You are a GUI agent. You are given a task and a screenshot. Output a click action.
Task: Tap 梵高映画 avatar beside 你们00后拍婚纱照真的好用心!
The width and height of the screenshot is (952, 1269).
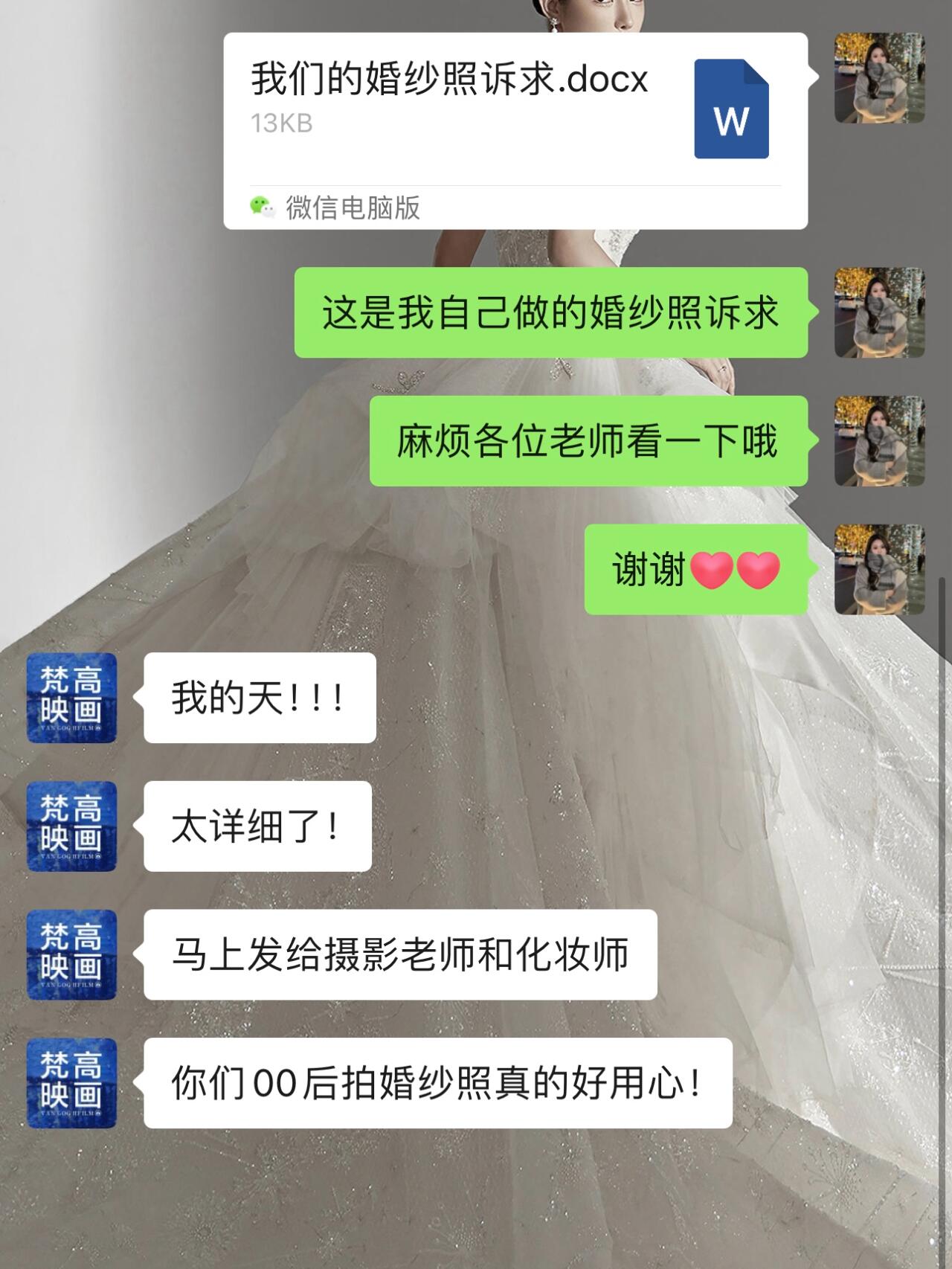coord(71,1083)
